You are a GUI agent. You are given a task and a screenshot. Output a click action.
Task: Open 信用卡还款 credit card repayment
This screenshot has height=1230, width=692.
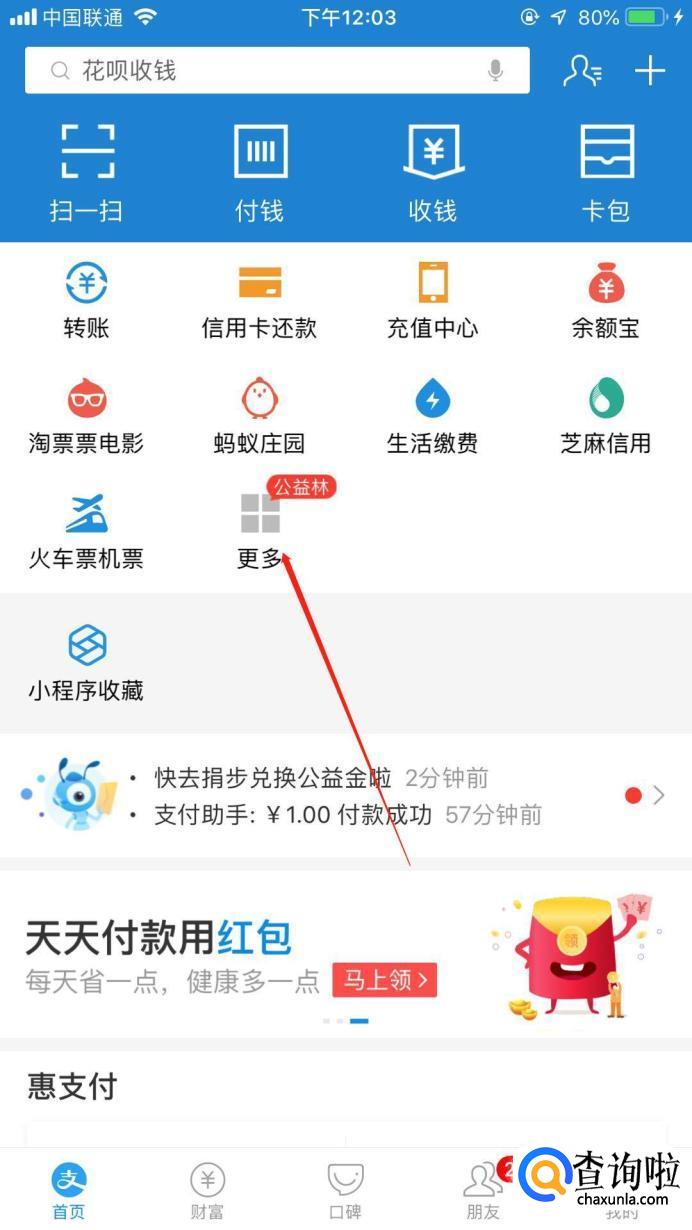click(259, 300)
